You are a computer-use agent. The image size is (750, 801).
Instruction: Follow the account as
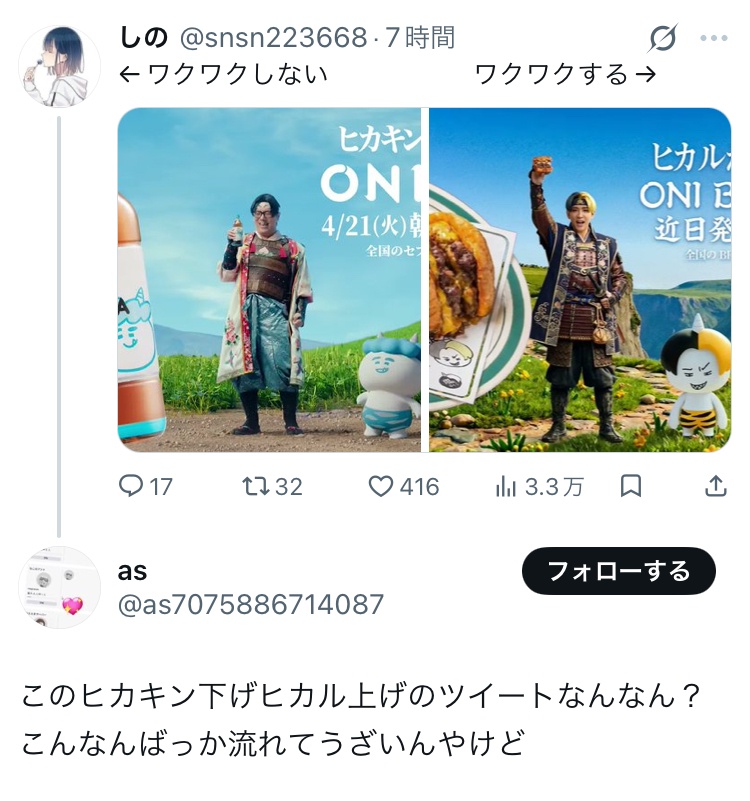pyautogui.click(x=619, y=571)
